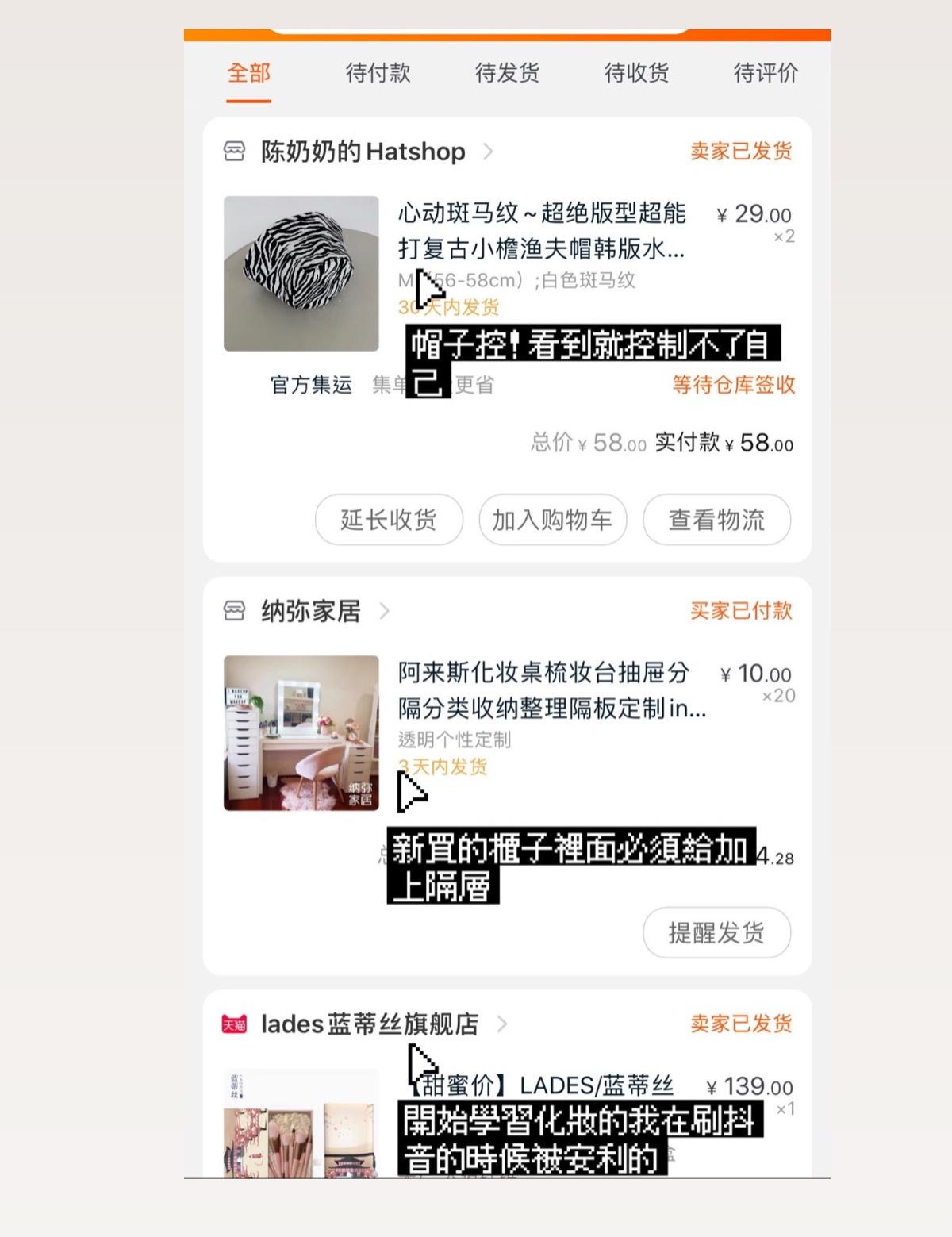Open the zebra-print hat product image
The height and width of the screenshot is (1237, 952).
pos(301,274)
